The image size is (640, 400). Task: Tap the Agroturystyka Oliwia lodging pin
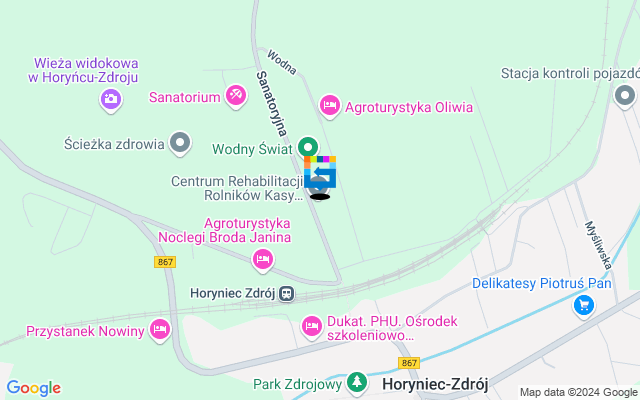click(329, 106)
